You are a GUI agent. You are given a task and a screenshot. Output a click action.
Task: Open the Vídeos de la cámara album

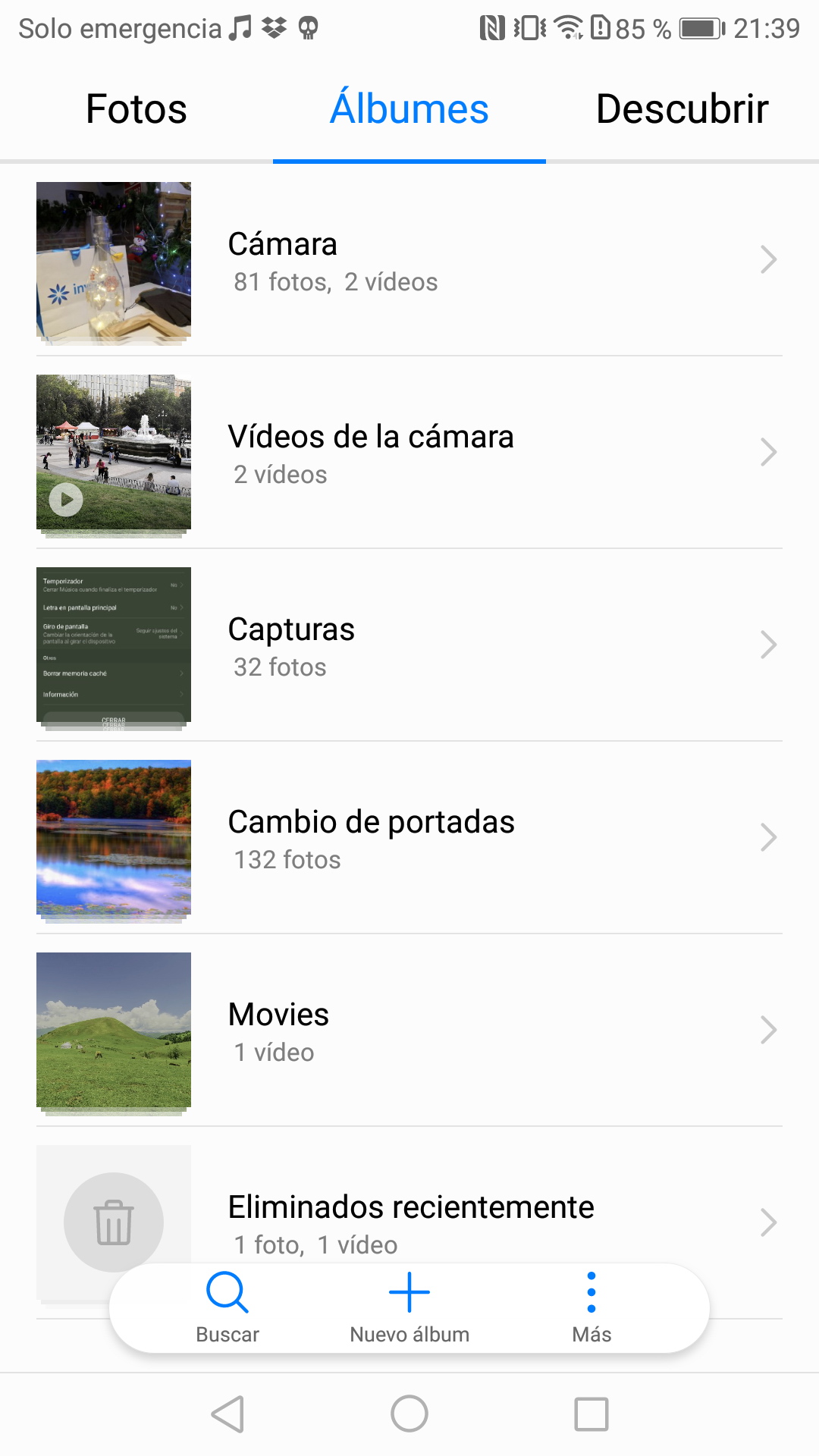coord(409,452)
